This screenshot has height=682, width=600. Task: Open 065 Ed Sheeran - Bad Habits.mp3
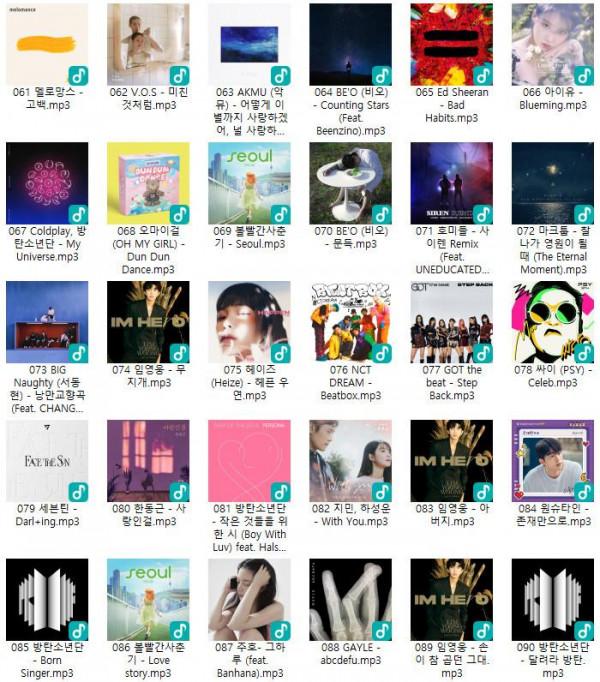tap(451, 44)
